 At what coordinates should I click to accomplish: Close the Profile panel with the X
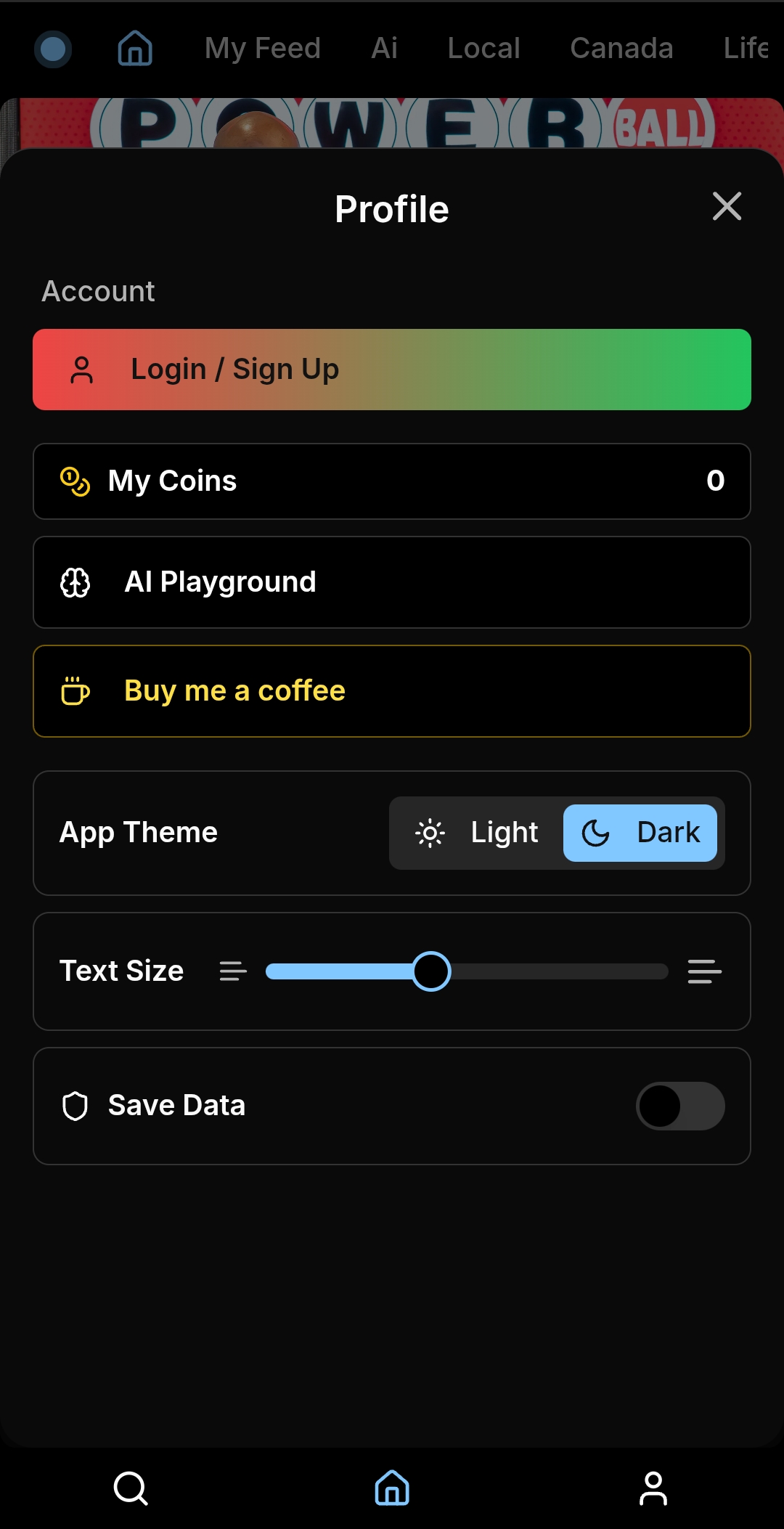click(x=727, y=206)
